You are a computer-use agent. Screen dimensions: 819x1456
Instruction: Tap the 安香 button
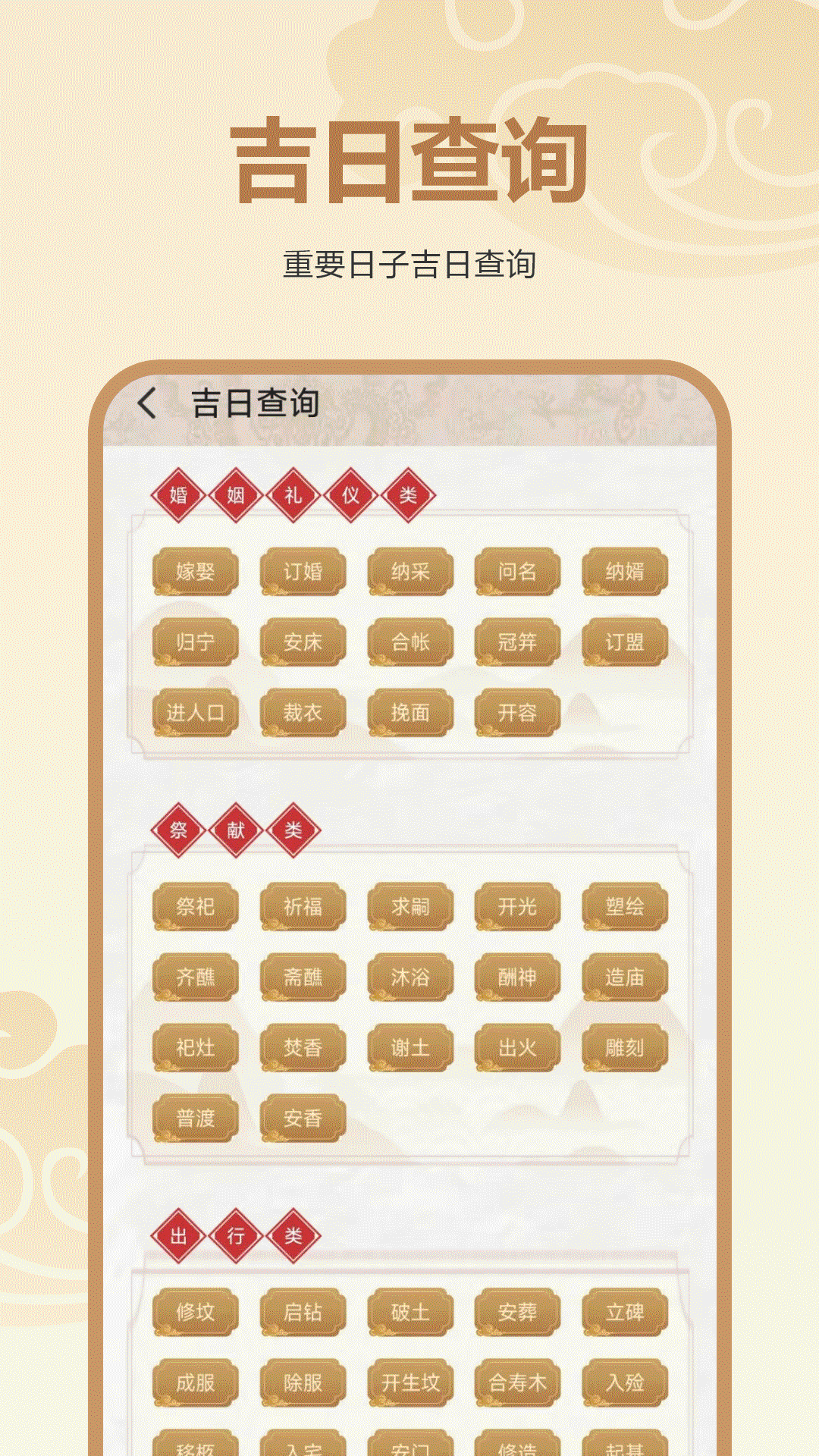point(303,1118)
